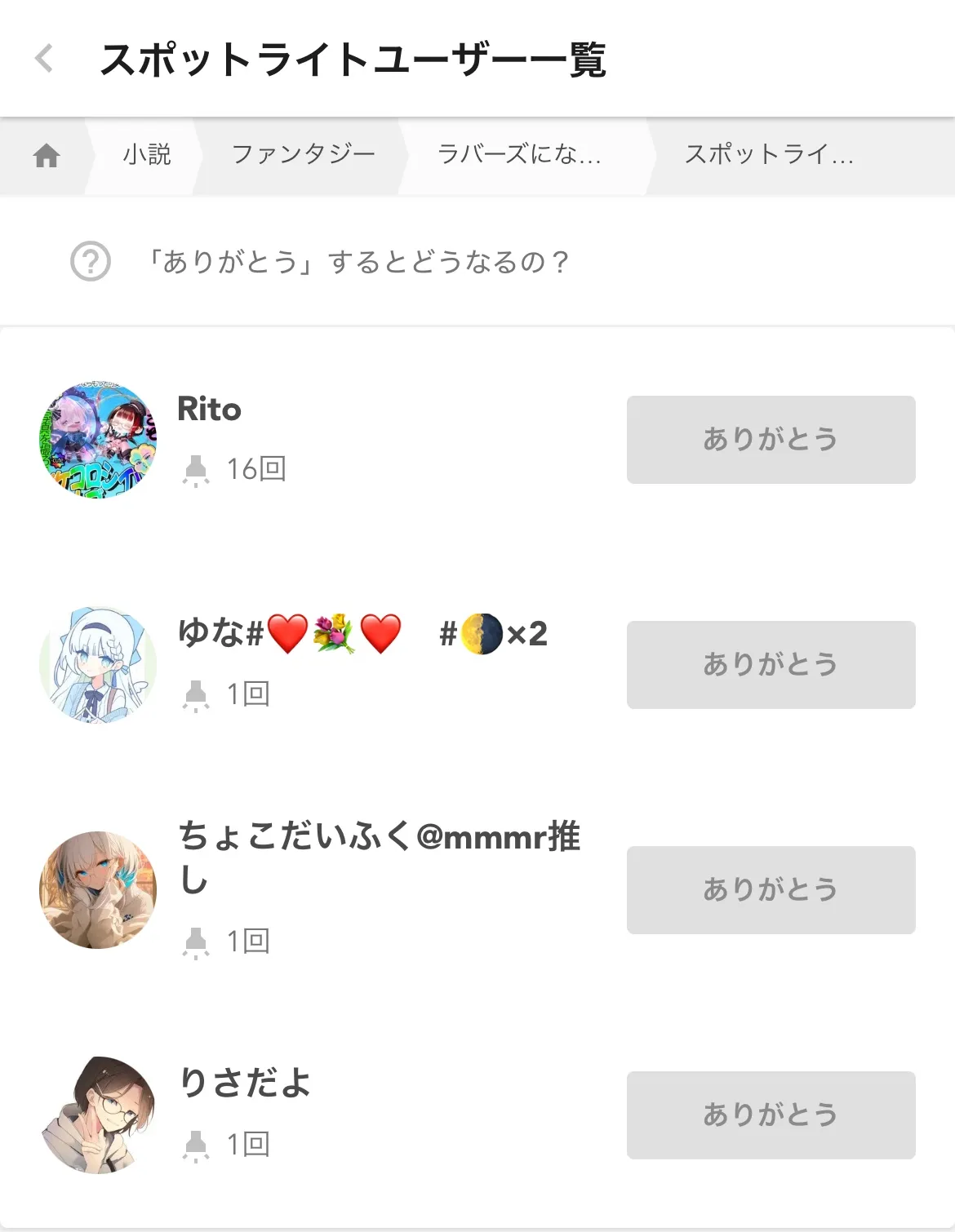Screen dimensions: 955x1232
Task: Go back using the top-left arrow
Action: pos(44,59)
